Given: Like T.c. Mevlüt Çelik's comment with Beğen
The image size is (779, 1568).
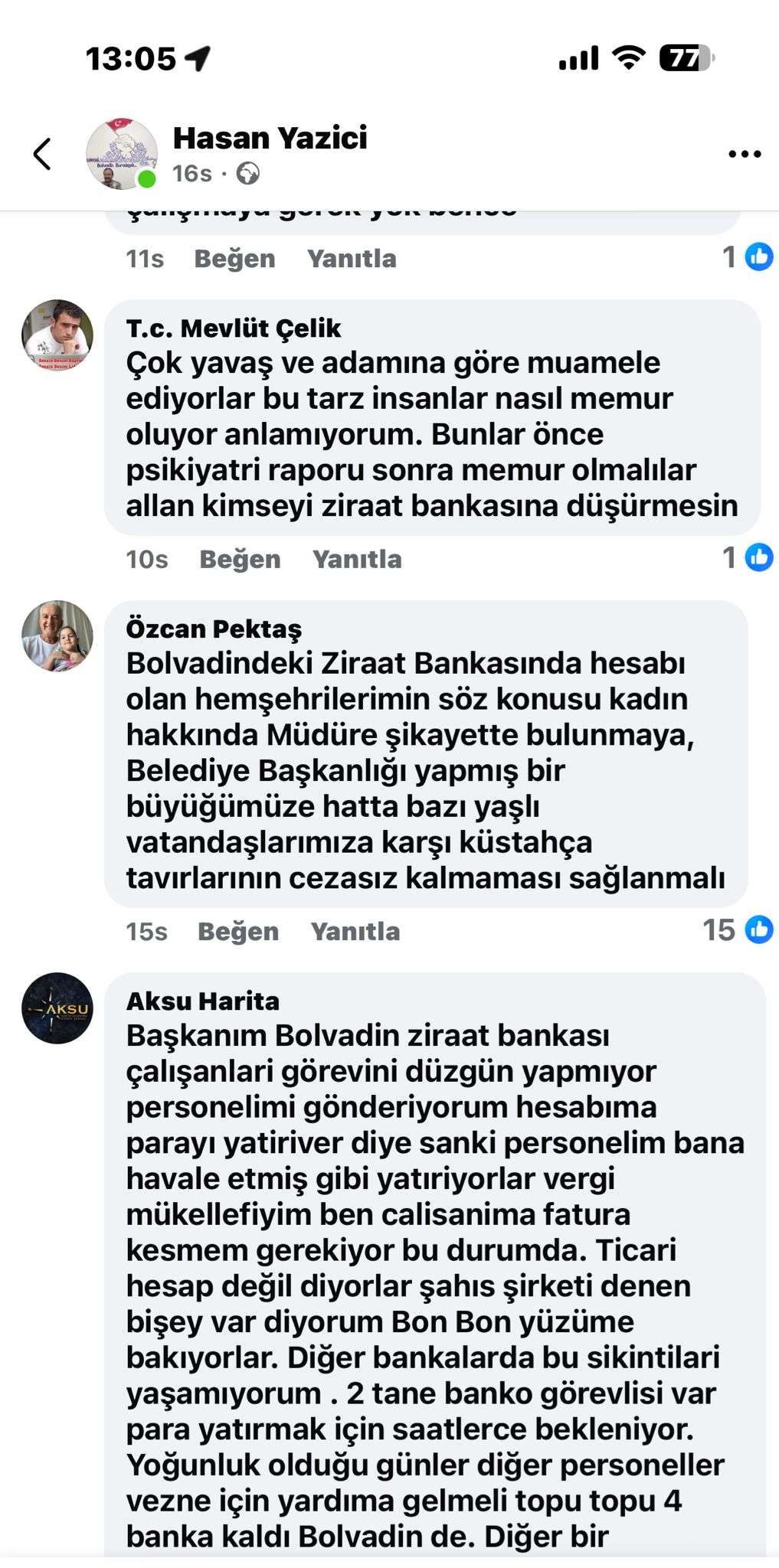Looking at the screenshot, I should 240,560.
